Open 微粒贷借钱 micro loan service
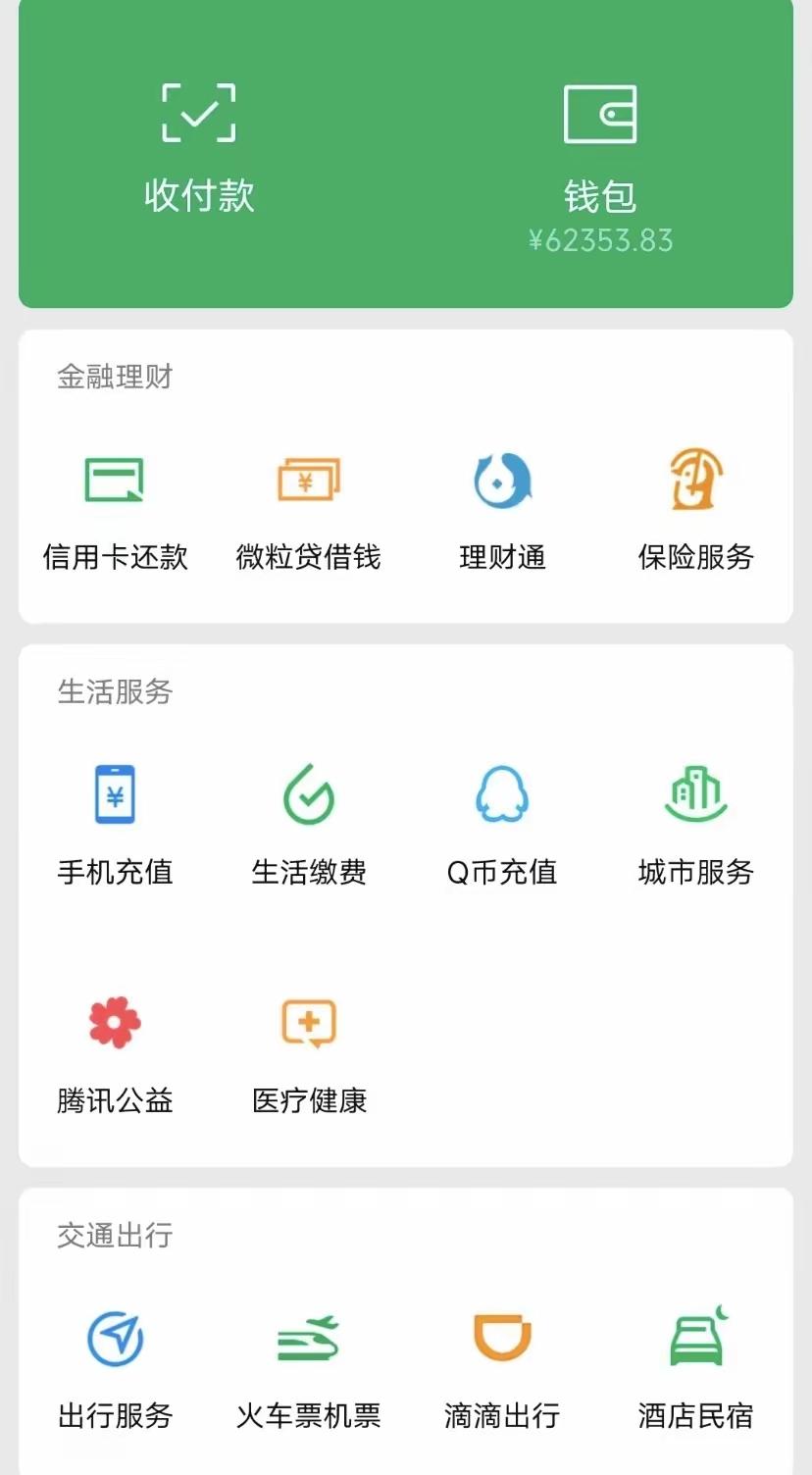 308,510
